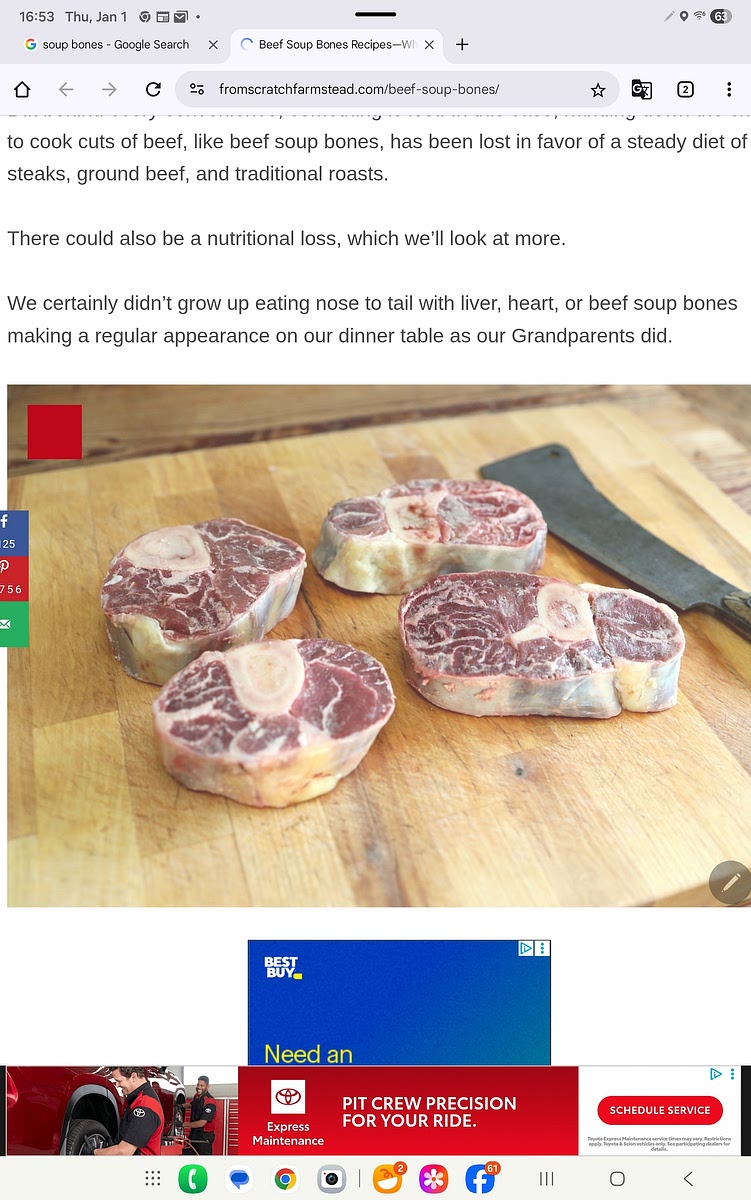
Task: Switch to the soup bones Google Search tab
Action: click(115, 45)
